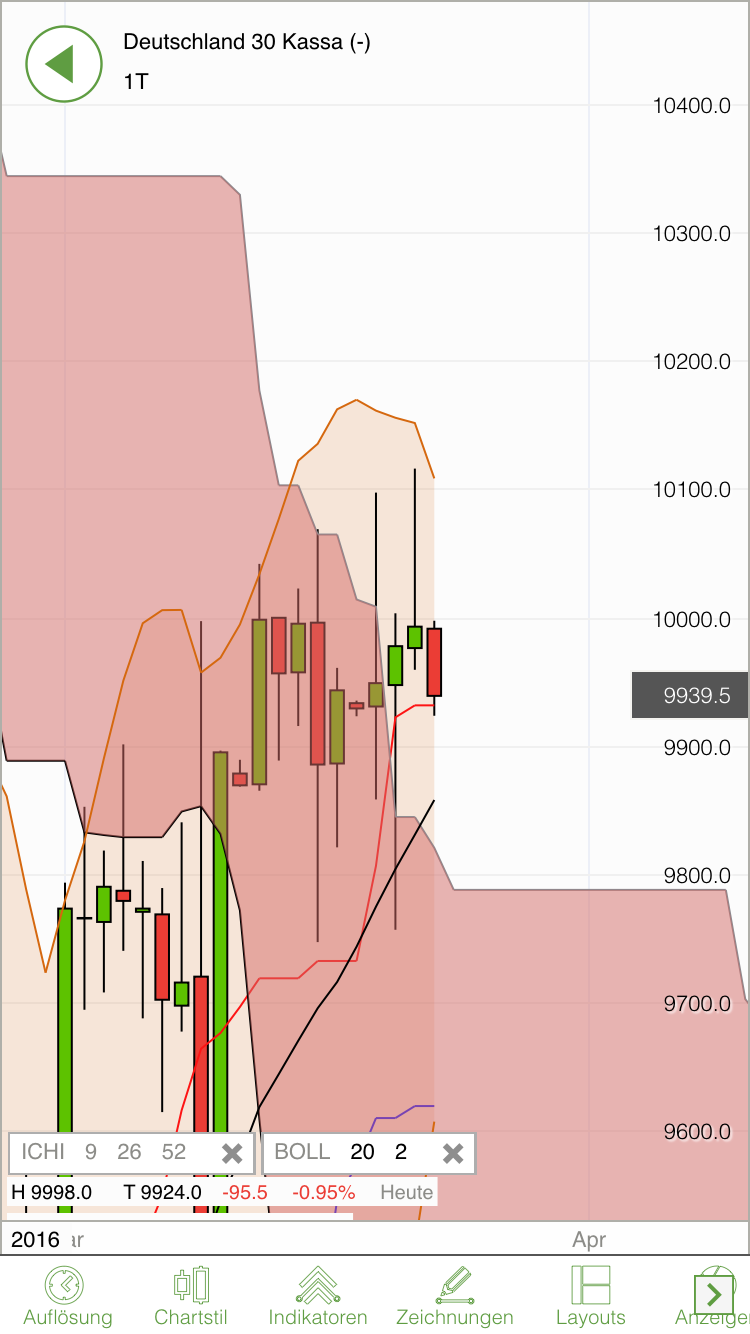Tap the 9939.5 current price tag

click(x=690, y=694)
